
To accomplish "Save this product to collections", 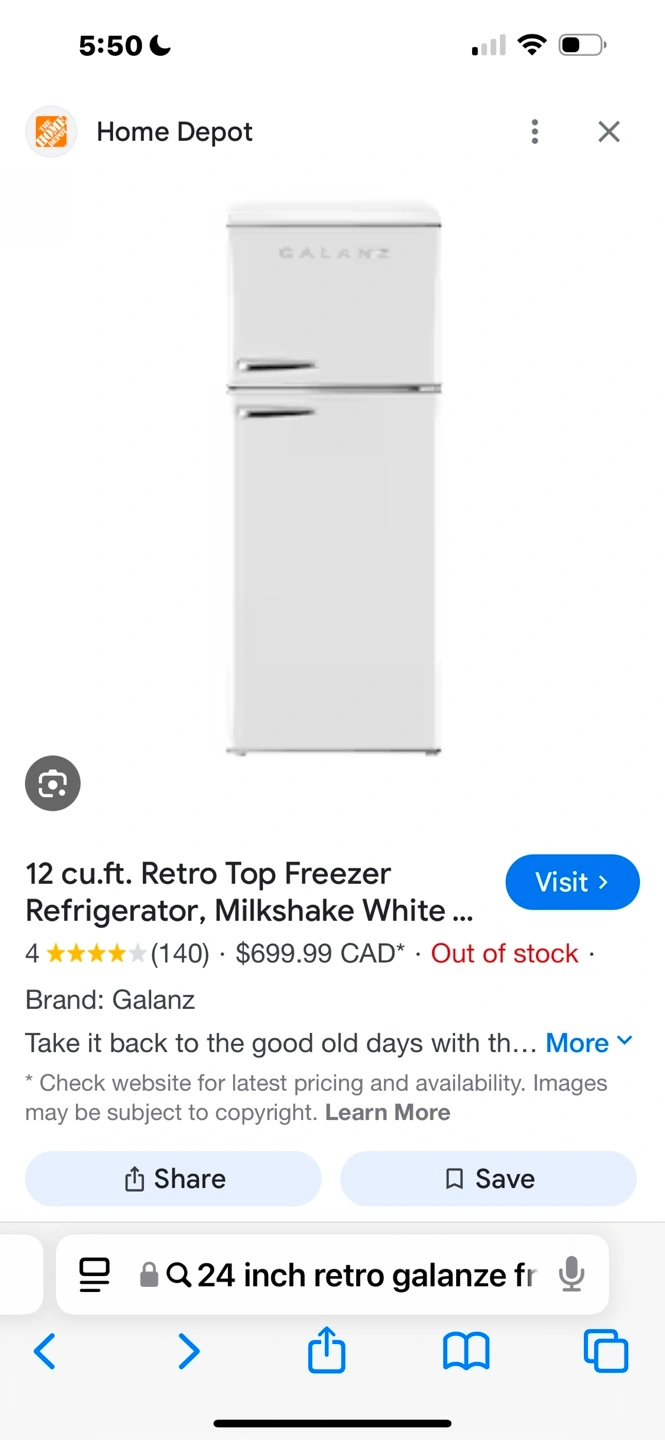I will [x=488, y=1179].
